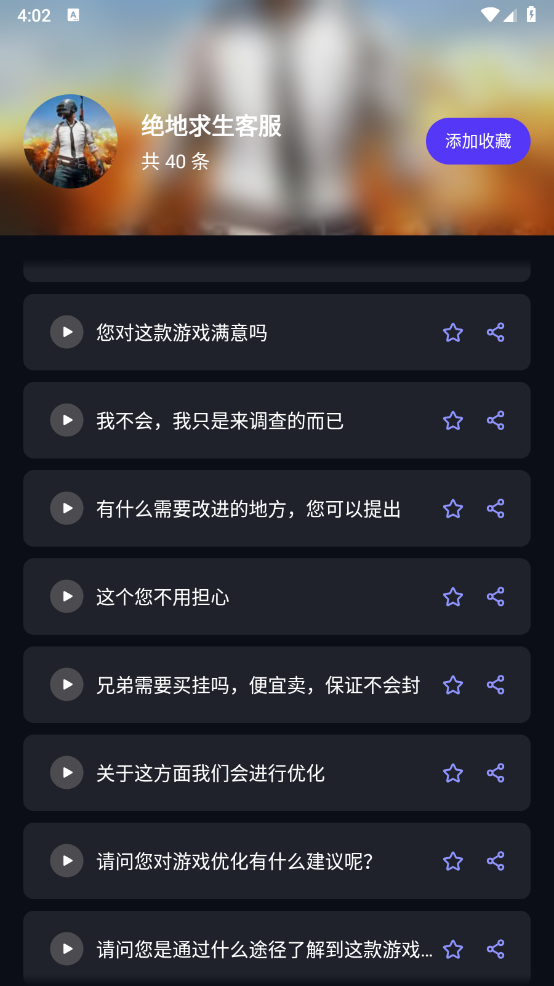The width and height of the screenshot is (554, 986).
Task: Play 请问您对游戏优化有什么建议呢？
Action: (67, 860)
